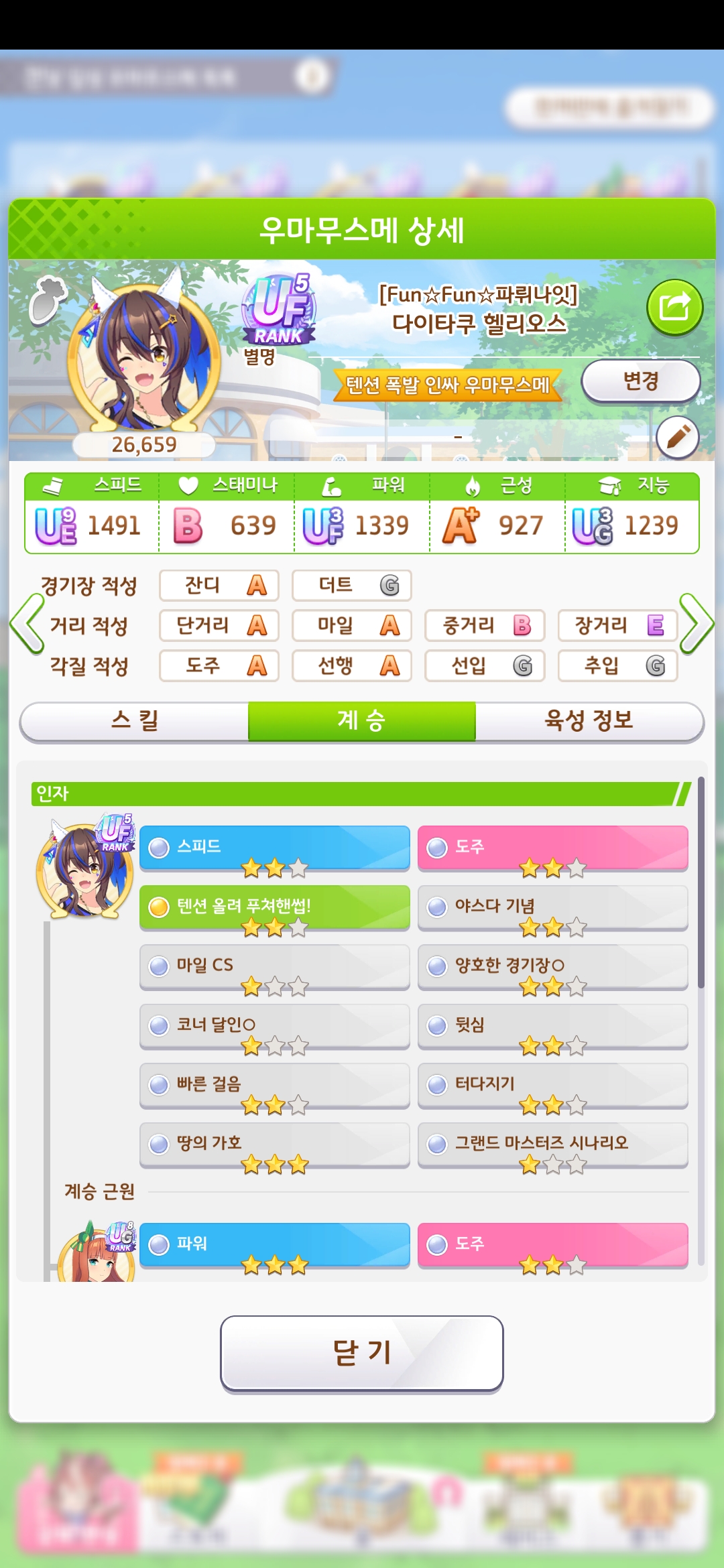724x1568 pixels.
Task: Open the 터다지기 factor
Action: [x=552, y=1085]
